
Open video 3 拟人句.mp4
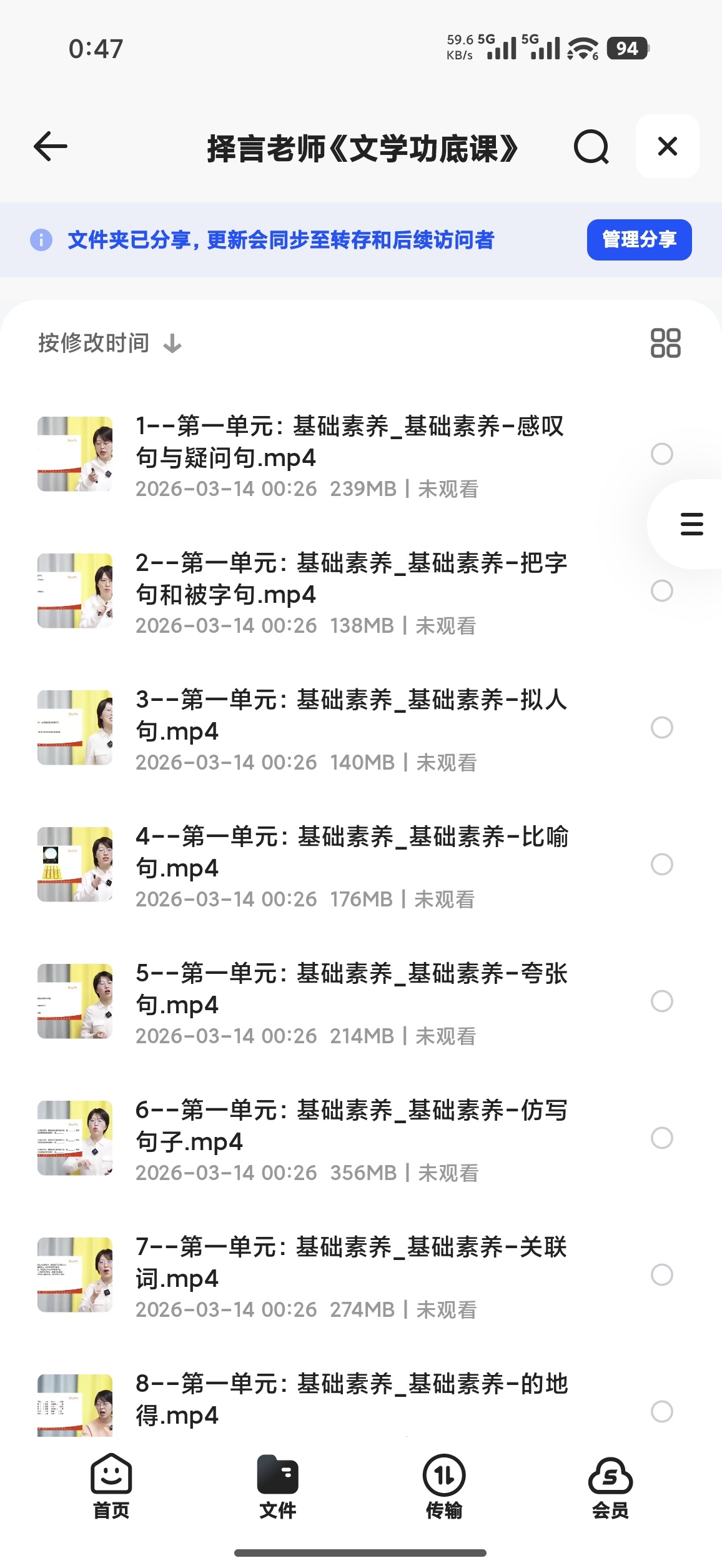coord(325,728)
